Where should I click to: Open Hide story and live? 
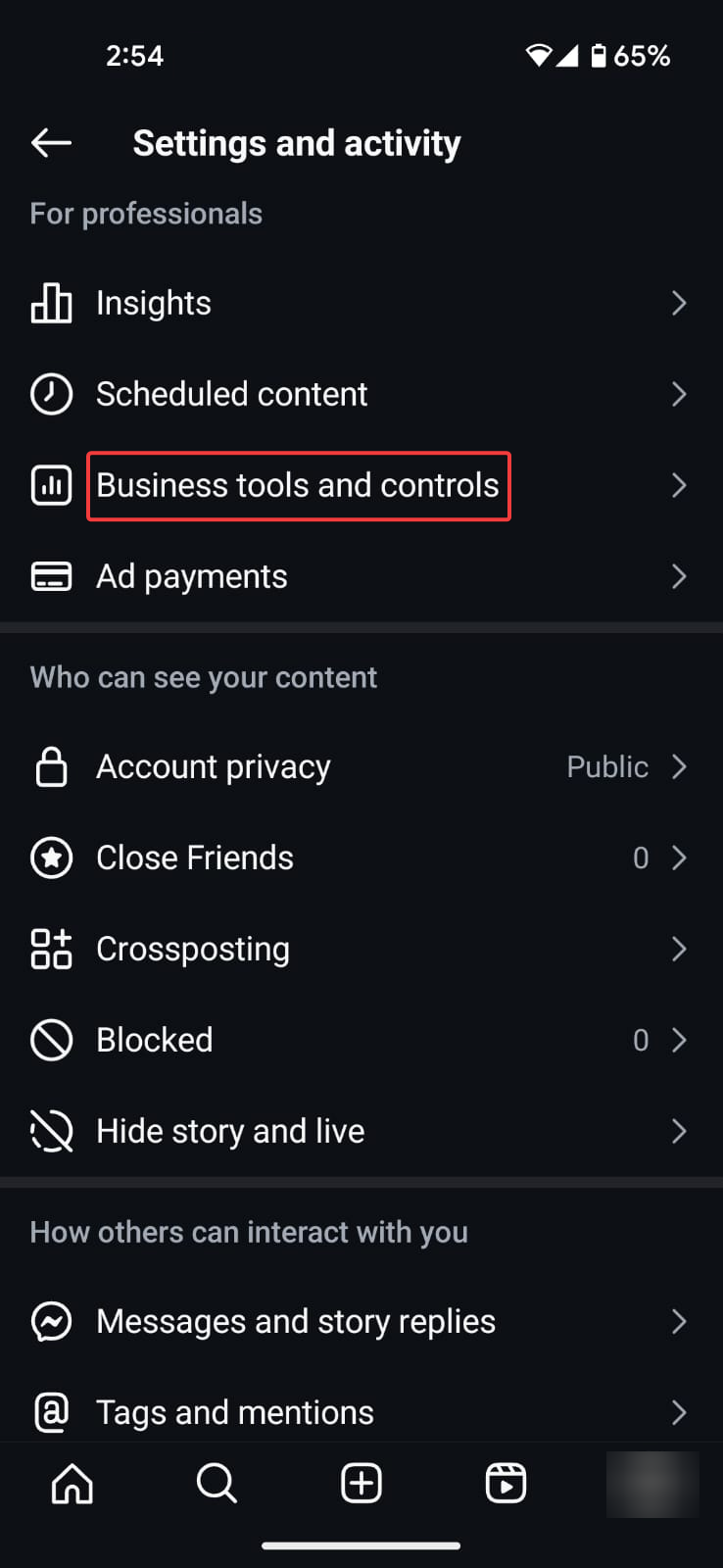361,1131
